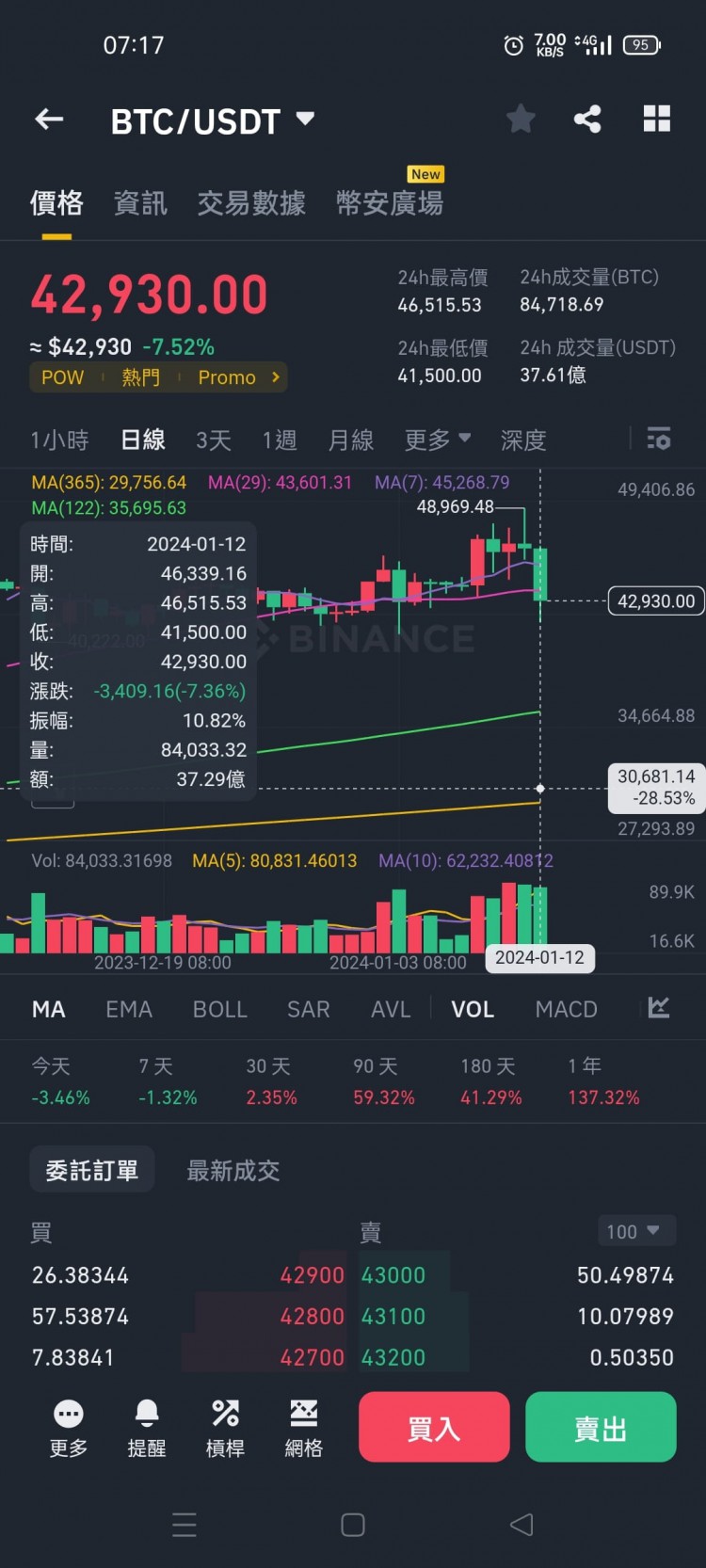706x1568 pixels.
Task: Select the 1小時 chart interval
Action: (x=59, y=440)
